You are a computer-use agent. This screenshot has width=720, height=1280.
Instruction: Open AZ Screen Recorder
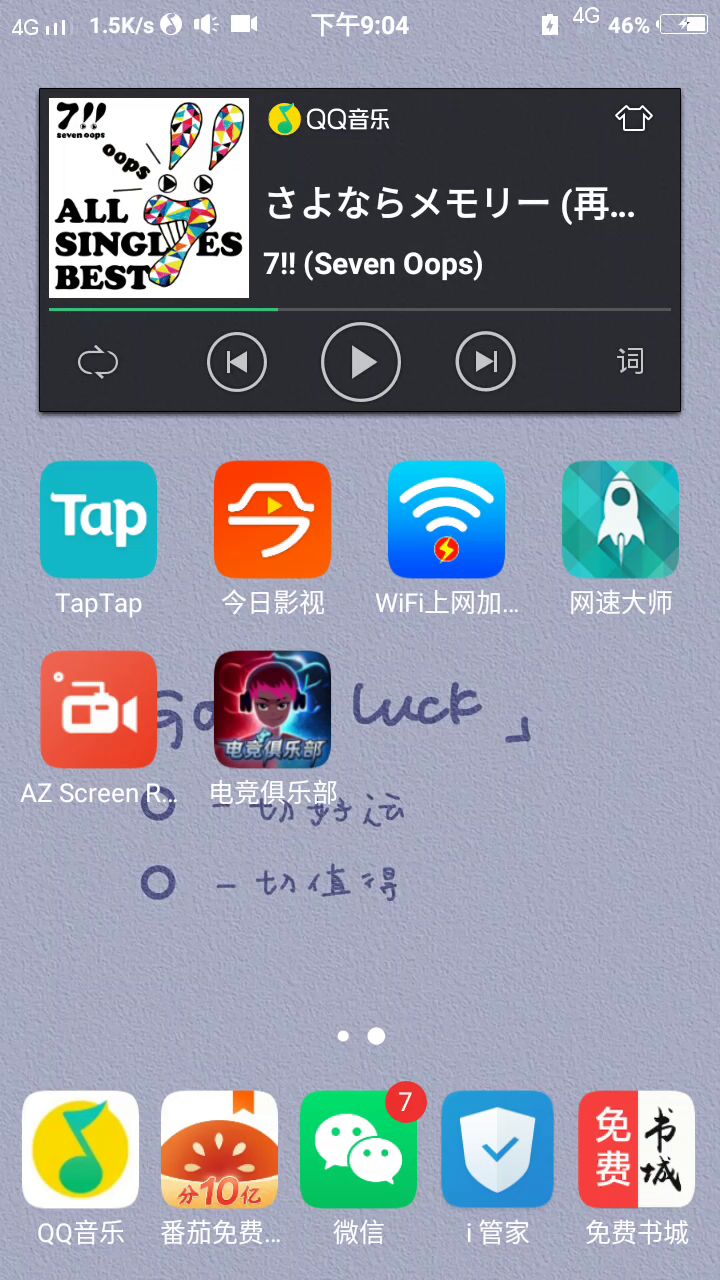pos(98,710)
